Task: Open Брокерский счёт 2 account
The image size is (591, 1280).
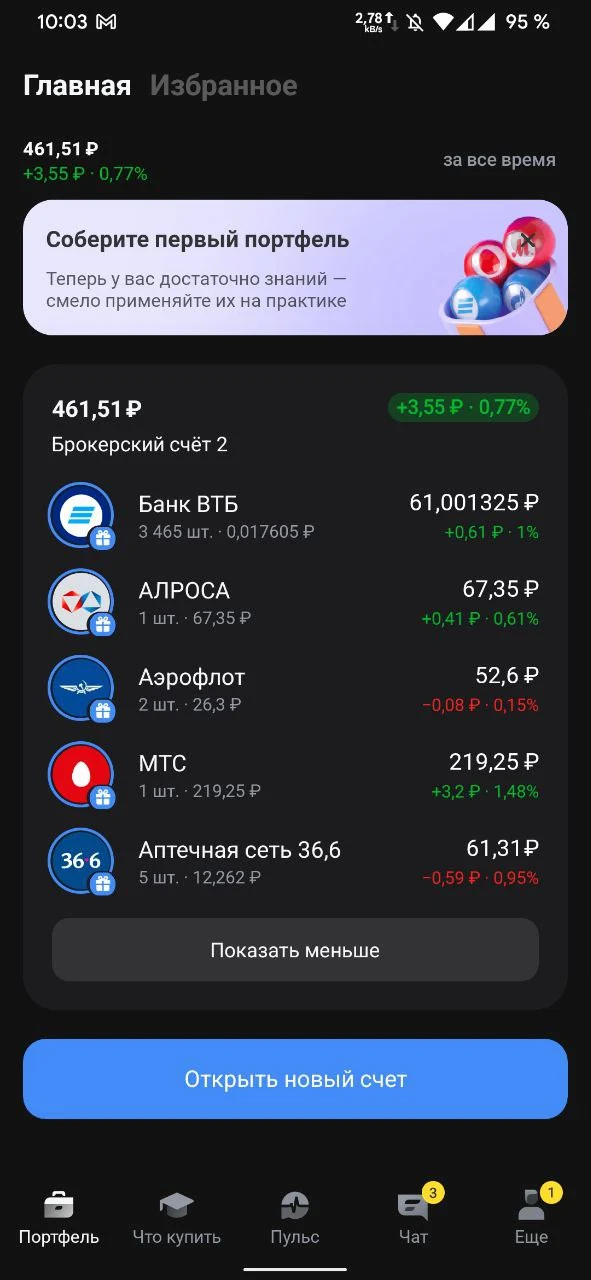Action: pos(295,424)
